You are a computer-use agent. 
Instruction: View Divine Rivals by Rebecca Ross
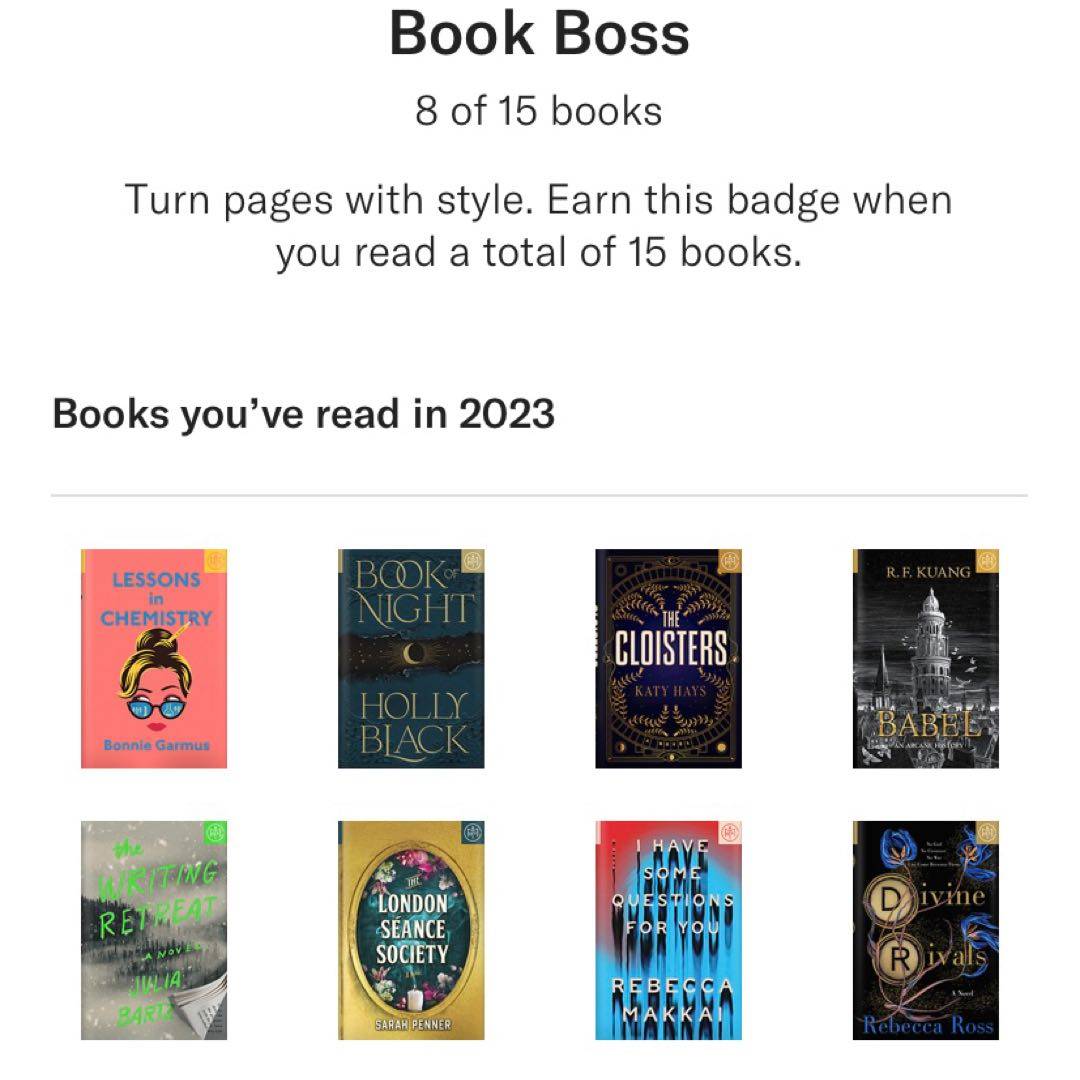pos(925,930)
